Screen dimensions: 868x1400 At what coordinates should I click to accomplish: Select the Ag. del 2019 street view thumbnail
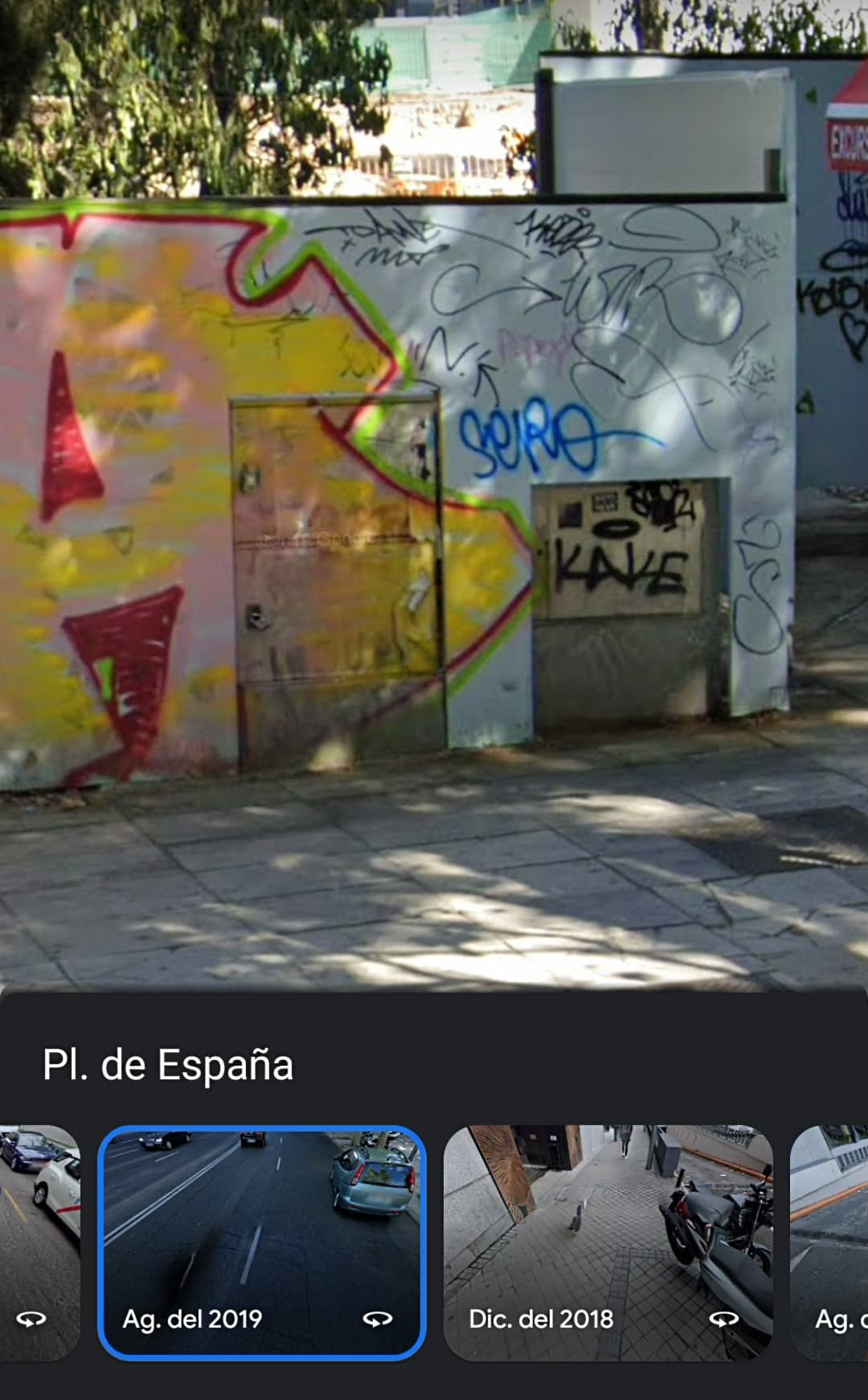(x=261, y=1242)
